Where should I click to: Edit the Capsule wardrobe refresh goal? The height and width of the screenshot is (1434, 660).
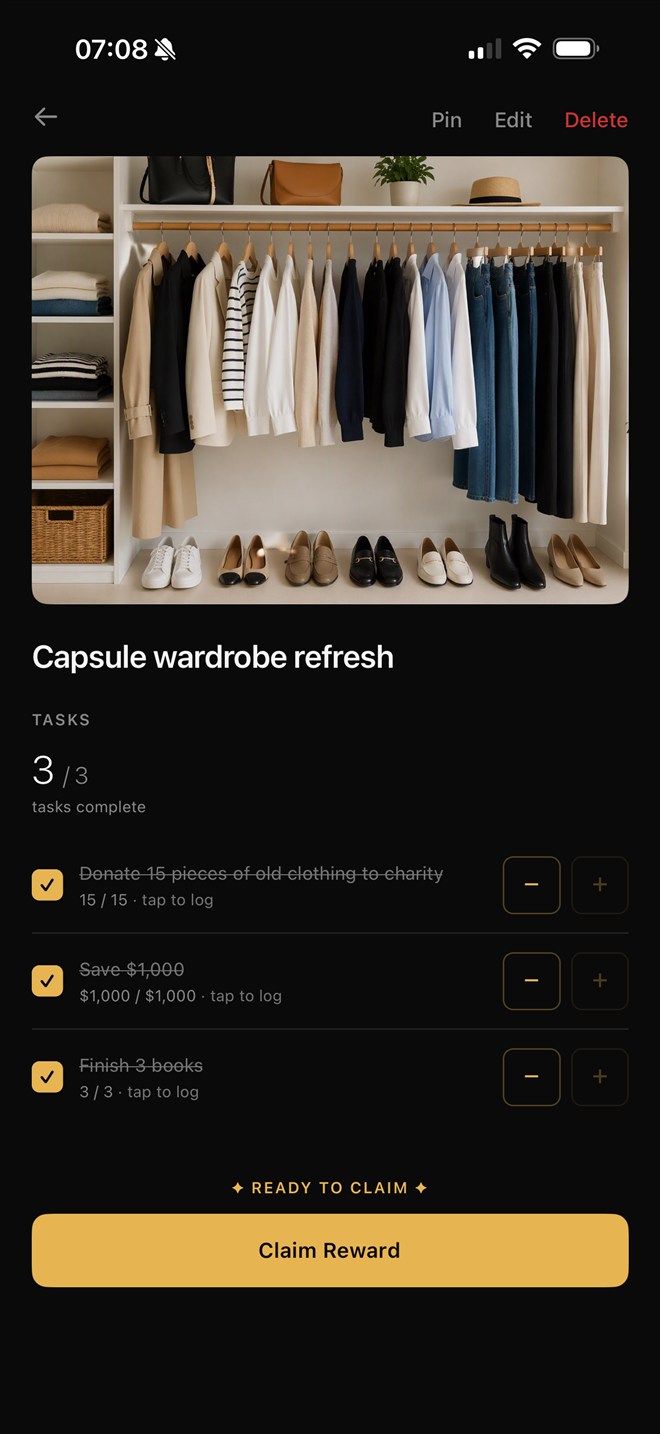click(x=513, y=120)
